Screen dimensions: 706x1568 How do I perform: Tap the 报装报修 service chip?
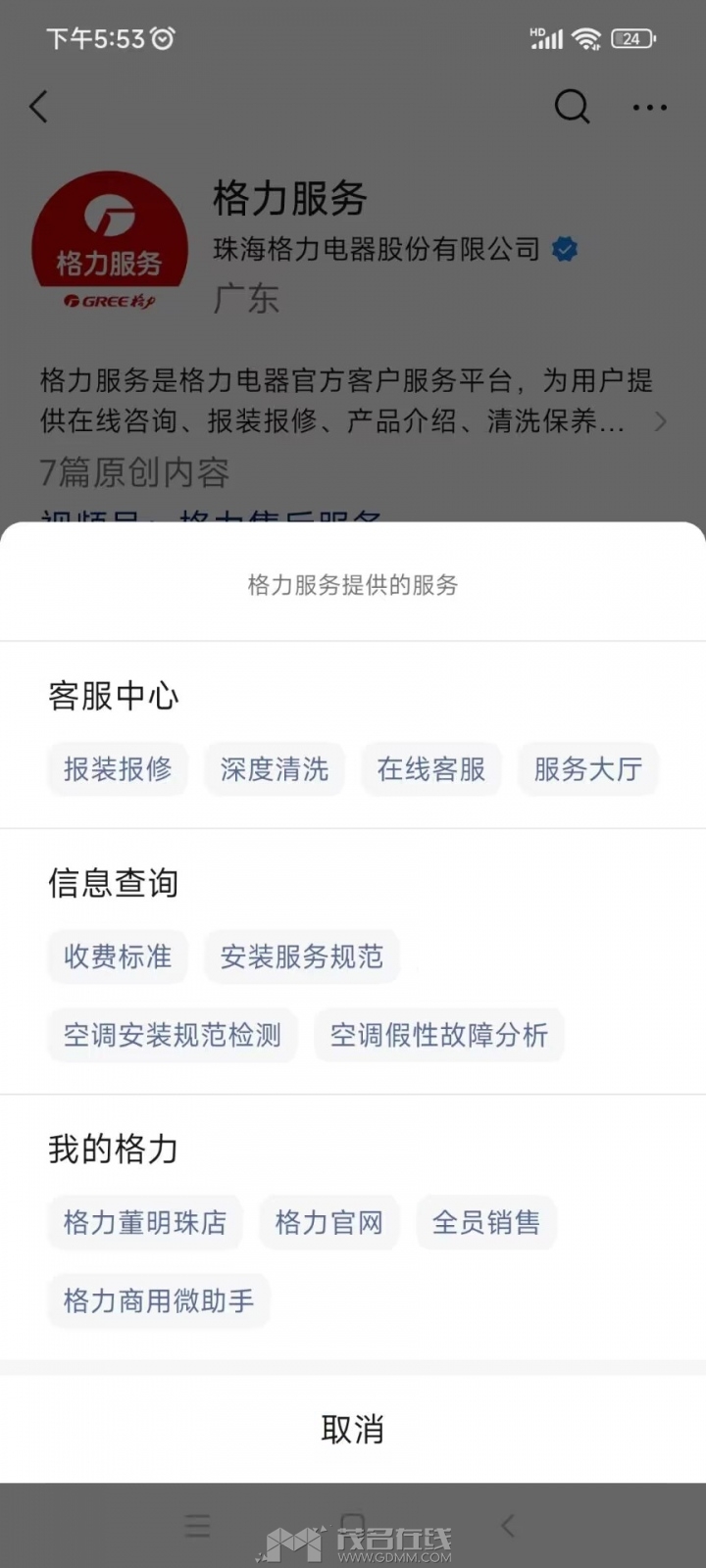(118, 769)
